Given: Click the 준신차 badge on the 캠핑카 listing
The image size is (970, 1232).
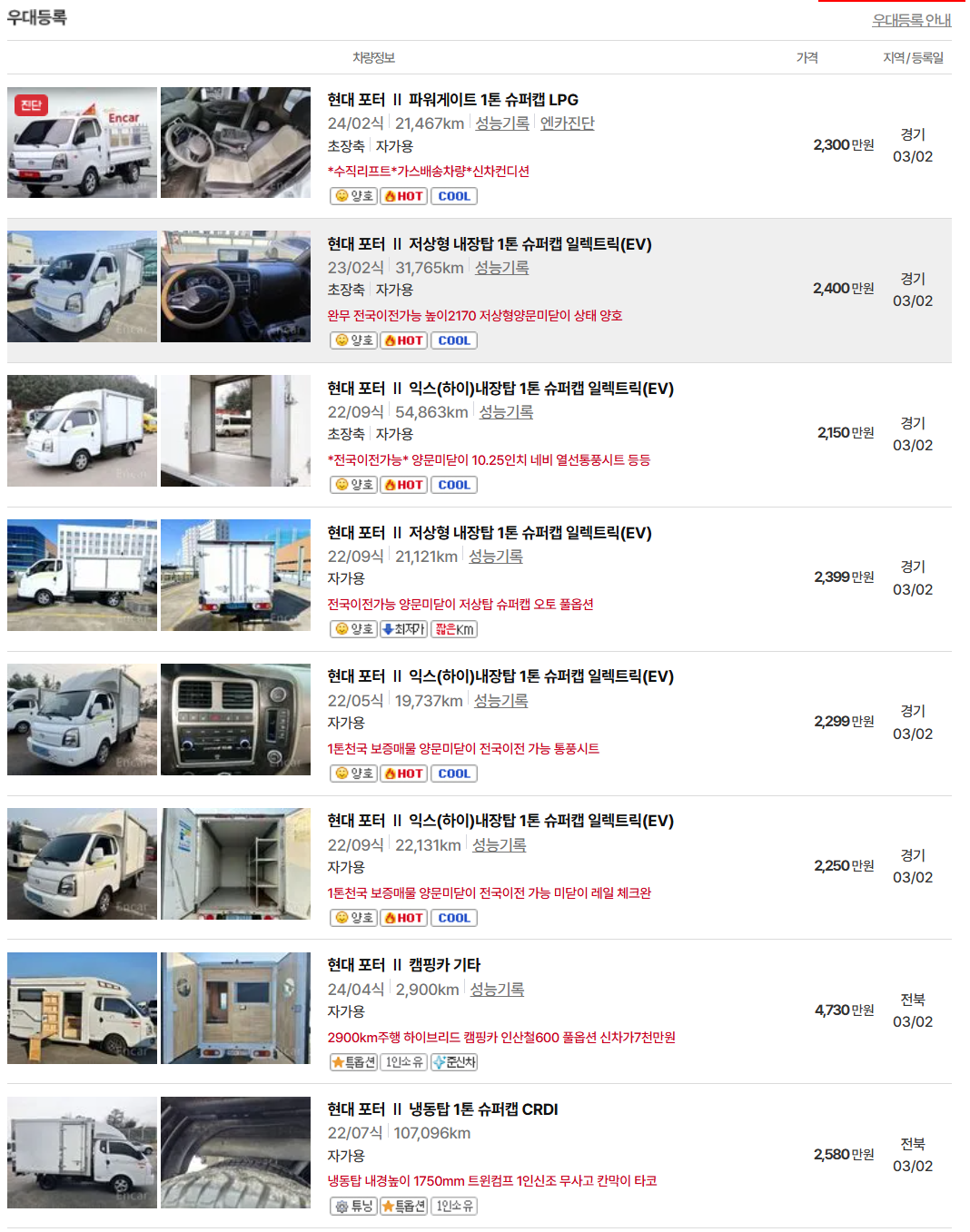Looking at the screenshot, I should (454, 1061).
